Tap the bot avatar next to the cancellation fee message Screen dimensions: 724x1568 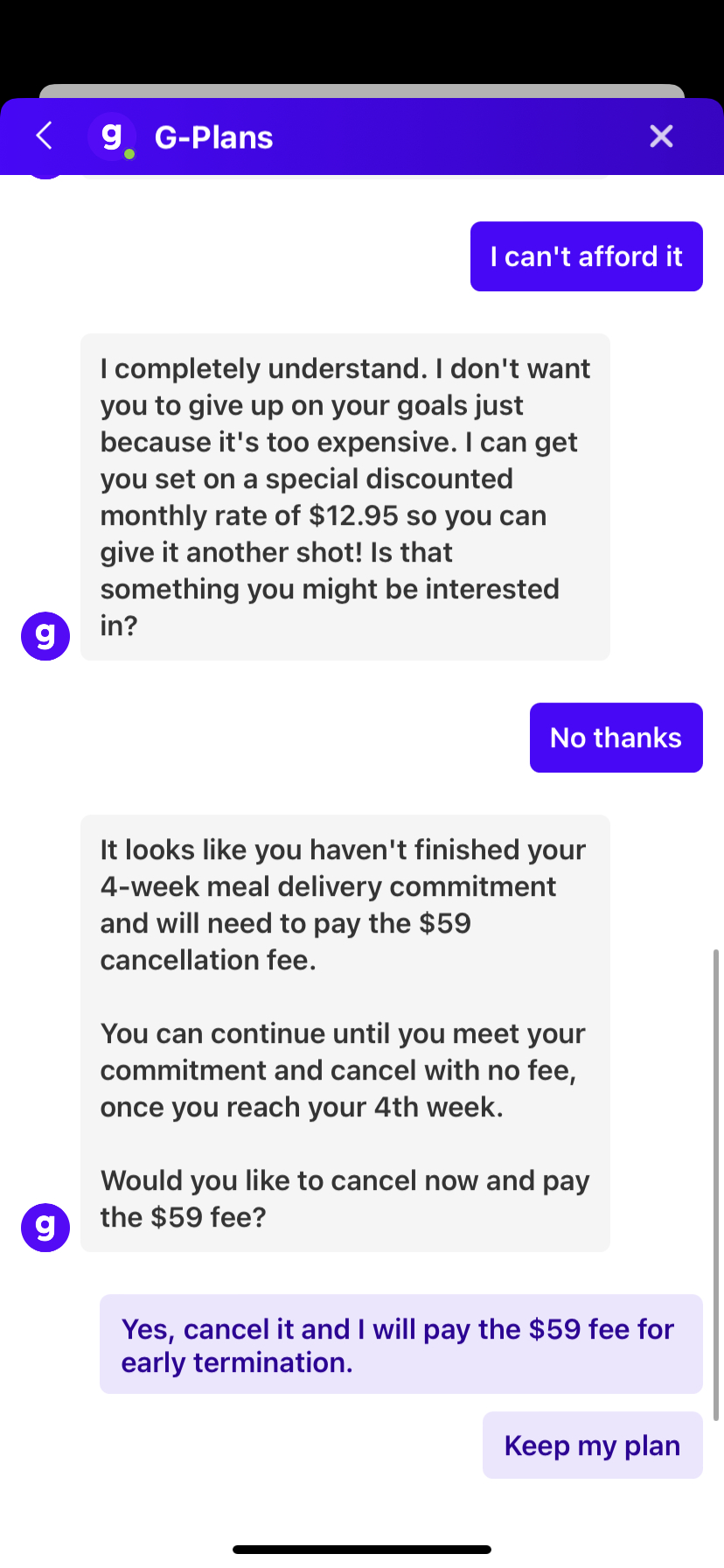pos(45,1228)
